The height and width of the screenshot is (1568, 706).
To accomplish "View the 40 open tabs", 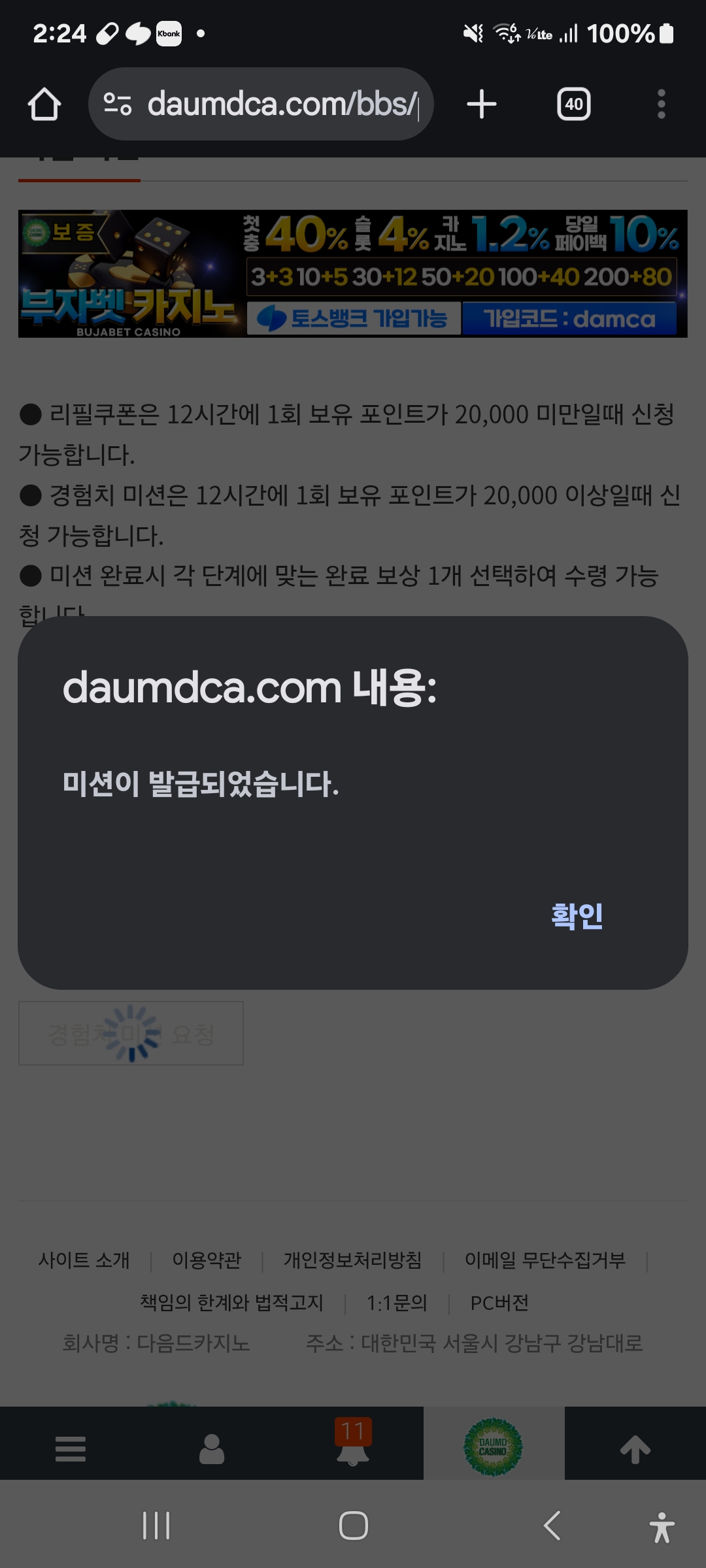I will click(574, 105).
